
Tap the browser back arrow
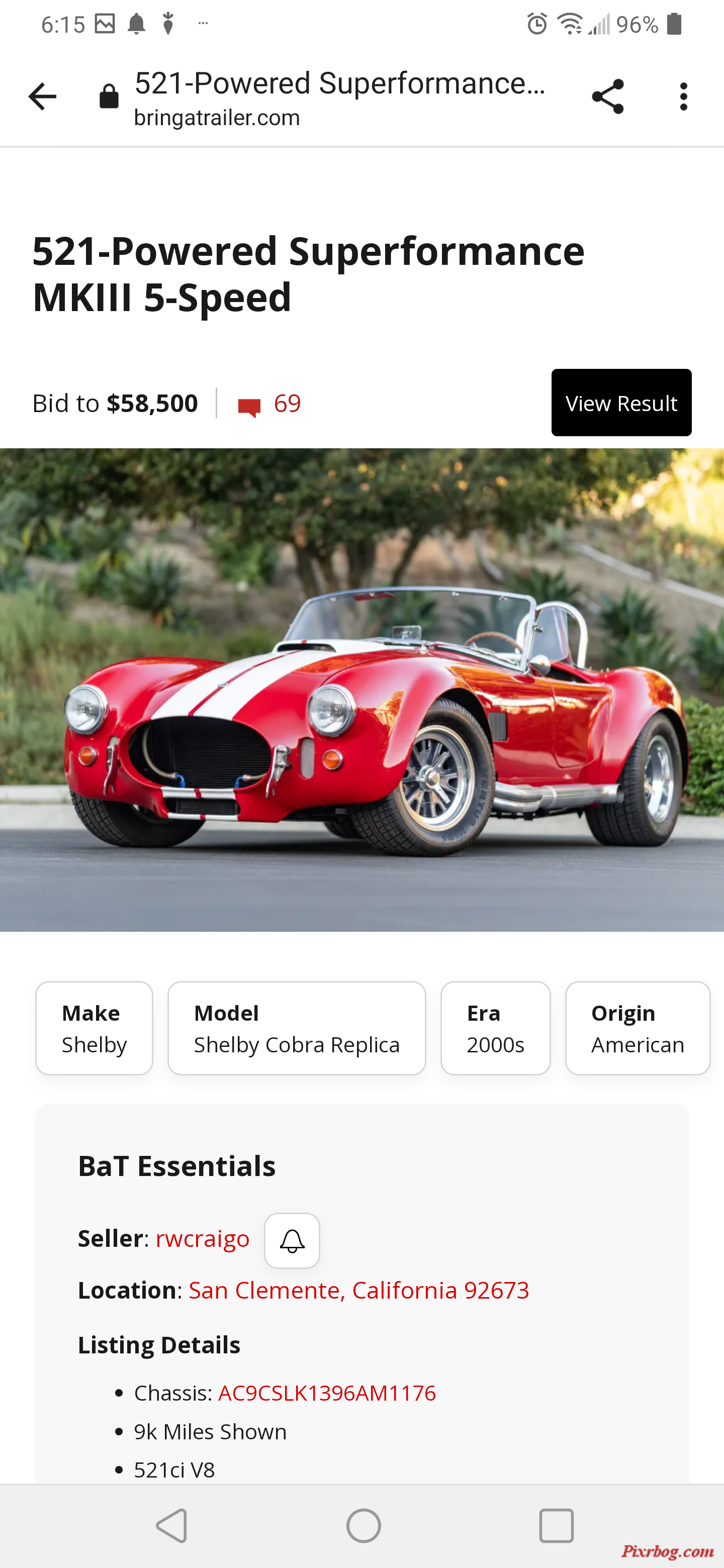42,97
